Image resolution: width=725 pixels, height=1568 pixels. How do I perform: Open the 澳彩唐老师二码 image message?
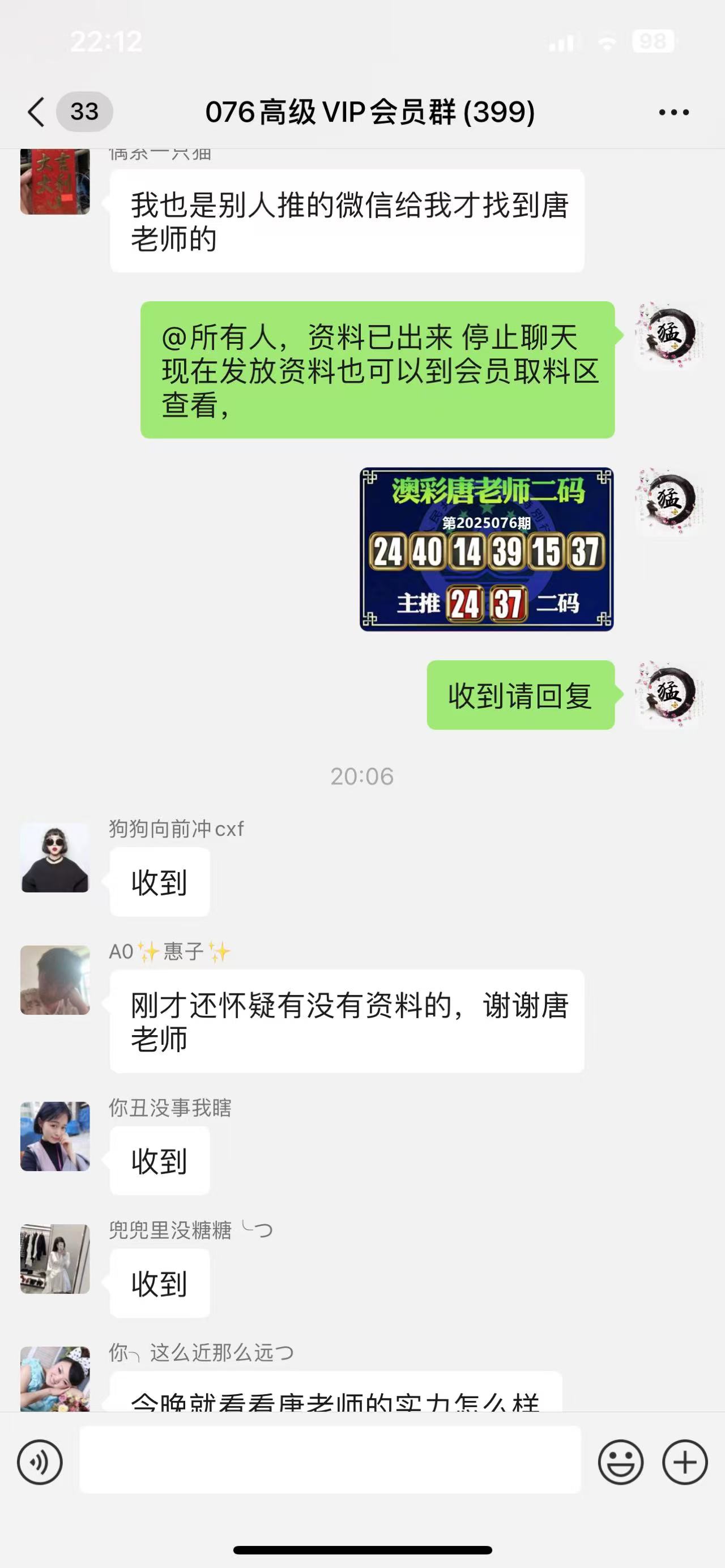click(487, 549)
